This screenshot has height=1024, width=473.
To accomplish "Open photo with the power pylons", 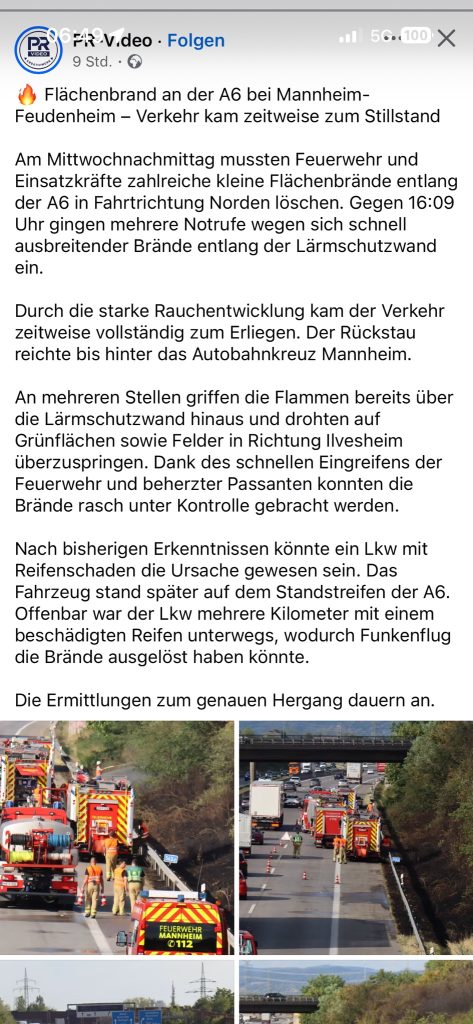I will [117, 992].
